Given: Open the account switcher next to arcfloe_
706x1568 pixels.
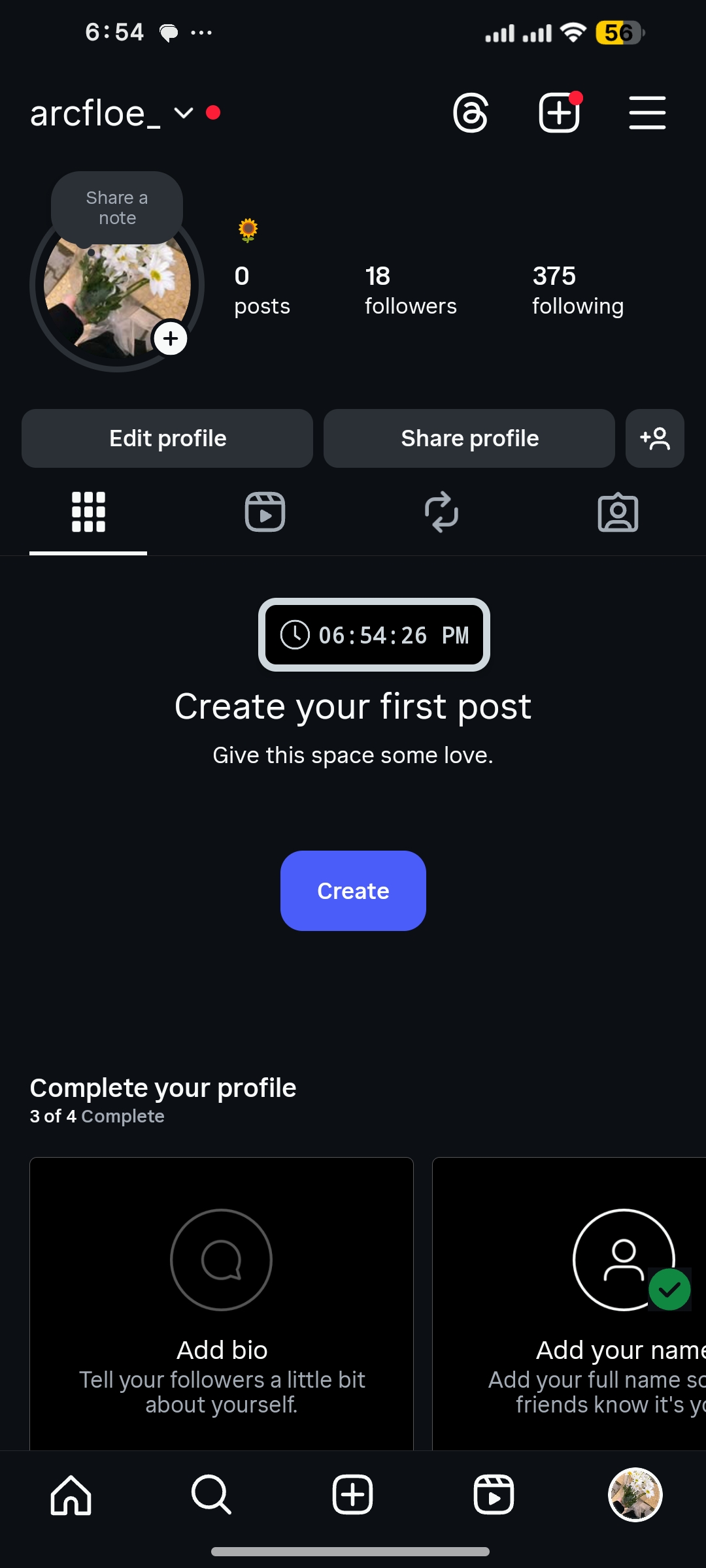Looking at the screenshot, I should coord(184,113).
